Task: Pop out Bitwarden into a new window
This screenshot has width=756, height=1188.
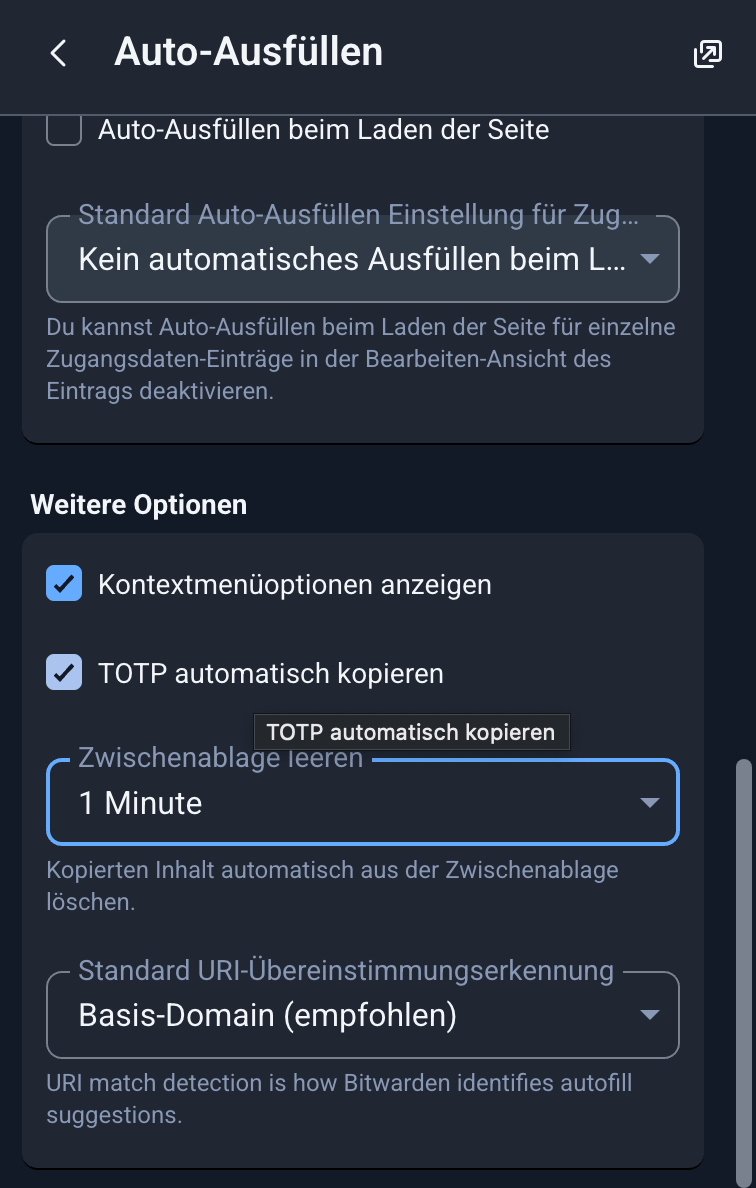Action: 708,54
